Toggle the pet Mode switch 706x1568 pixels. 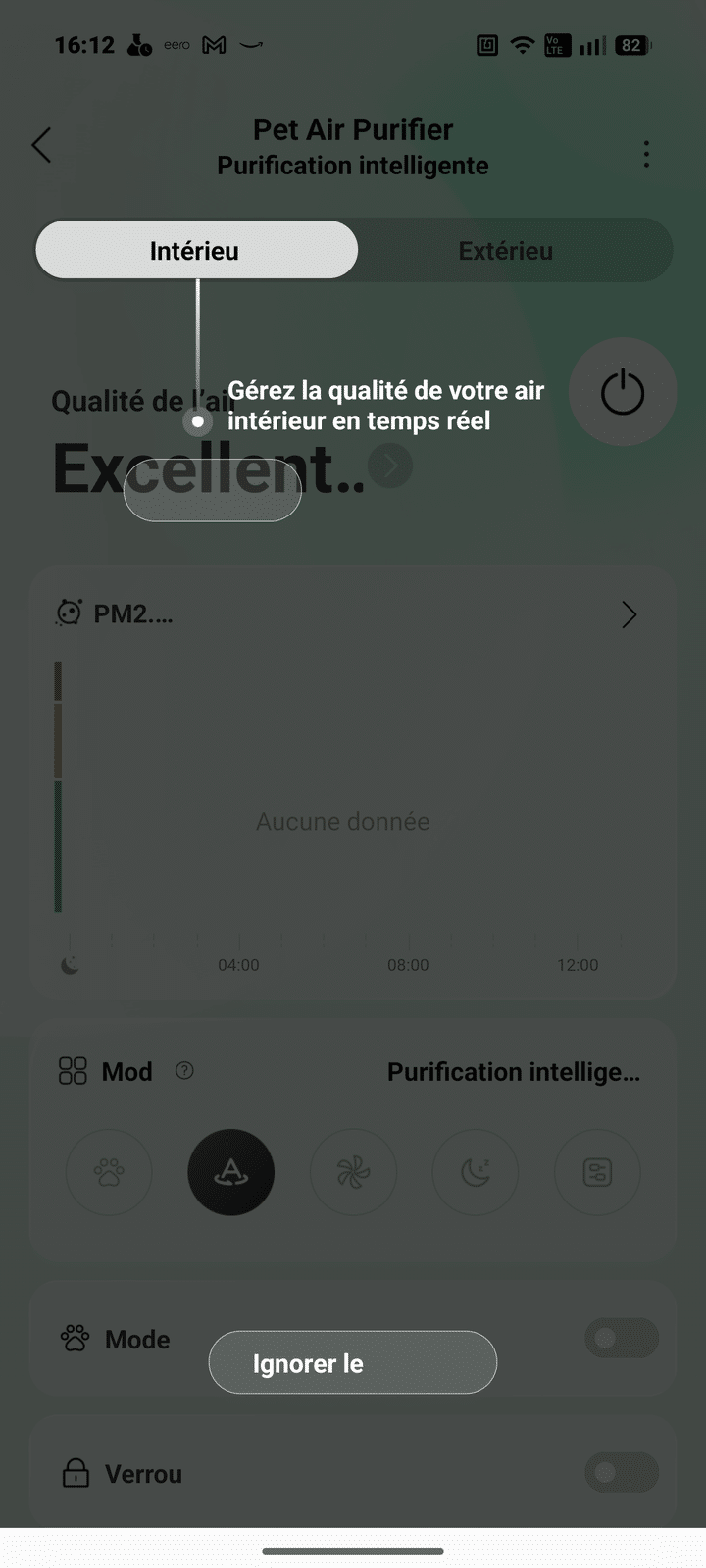click(x=621, y=1339)
